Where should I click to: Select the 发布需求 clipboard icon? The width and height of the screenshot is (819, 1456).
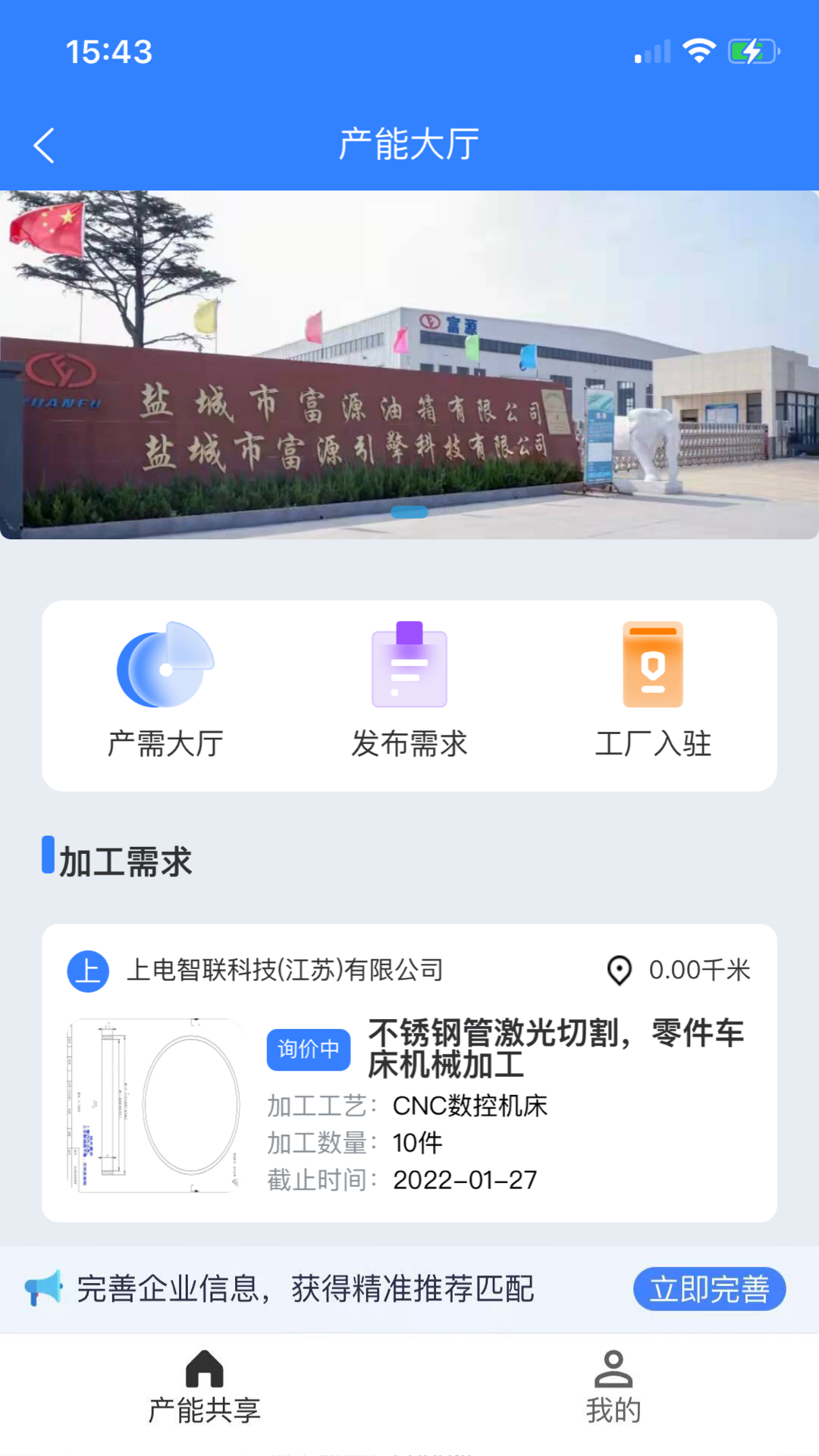(409, 665)
